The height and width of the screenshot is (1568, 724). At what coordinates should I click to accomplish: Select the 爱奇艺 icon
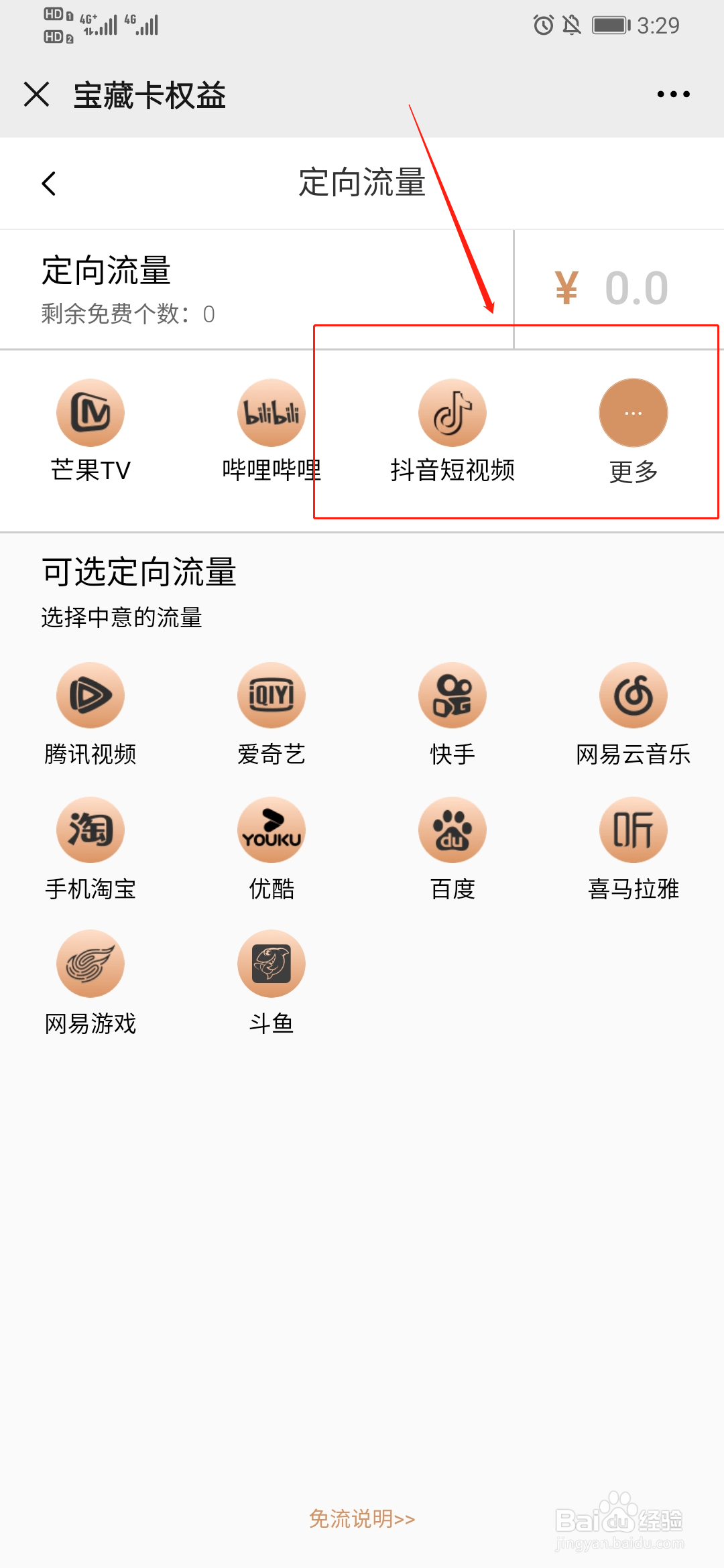(271, 695)
